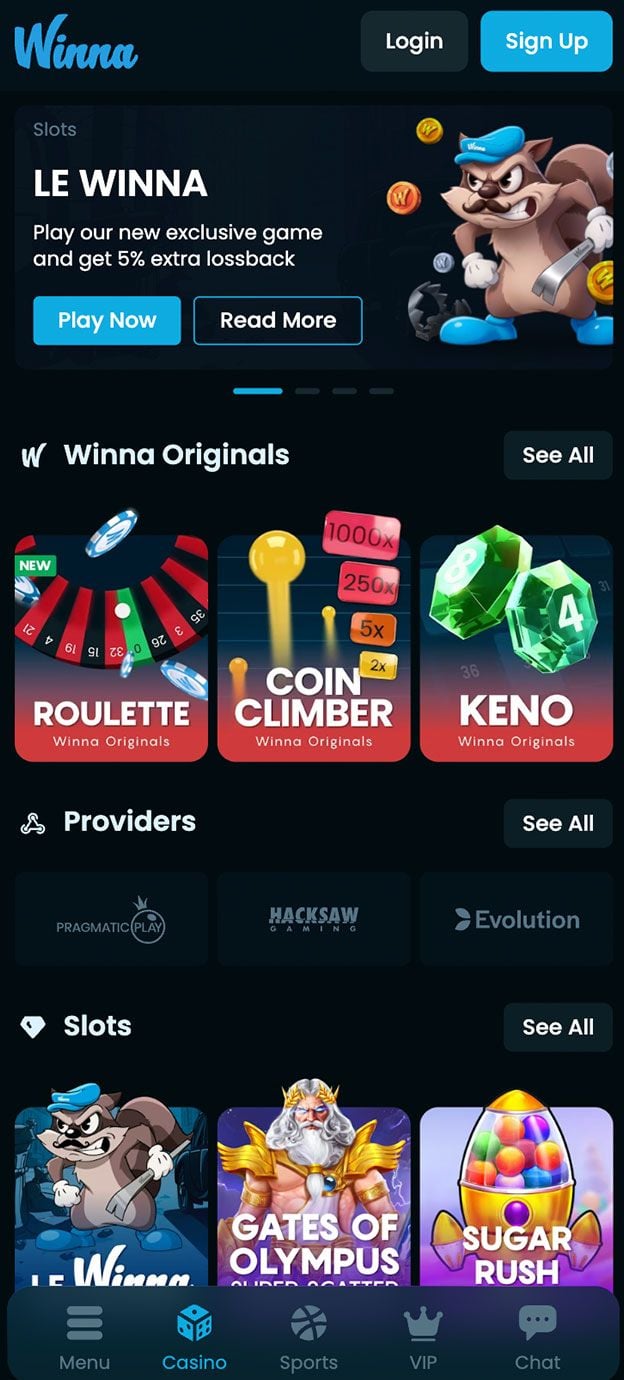This screenshot has width=624, height=1380.
Task: See all slots
Action: click(x=557, y=1027)
